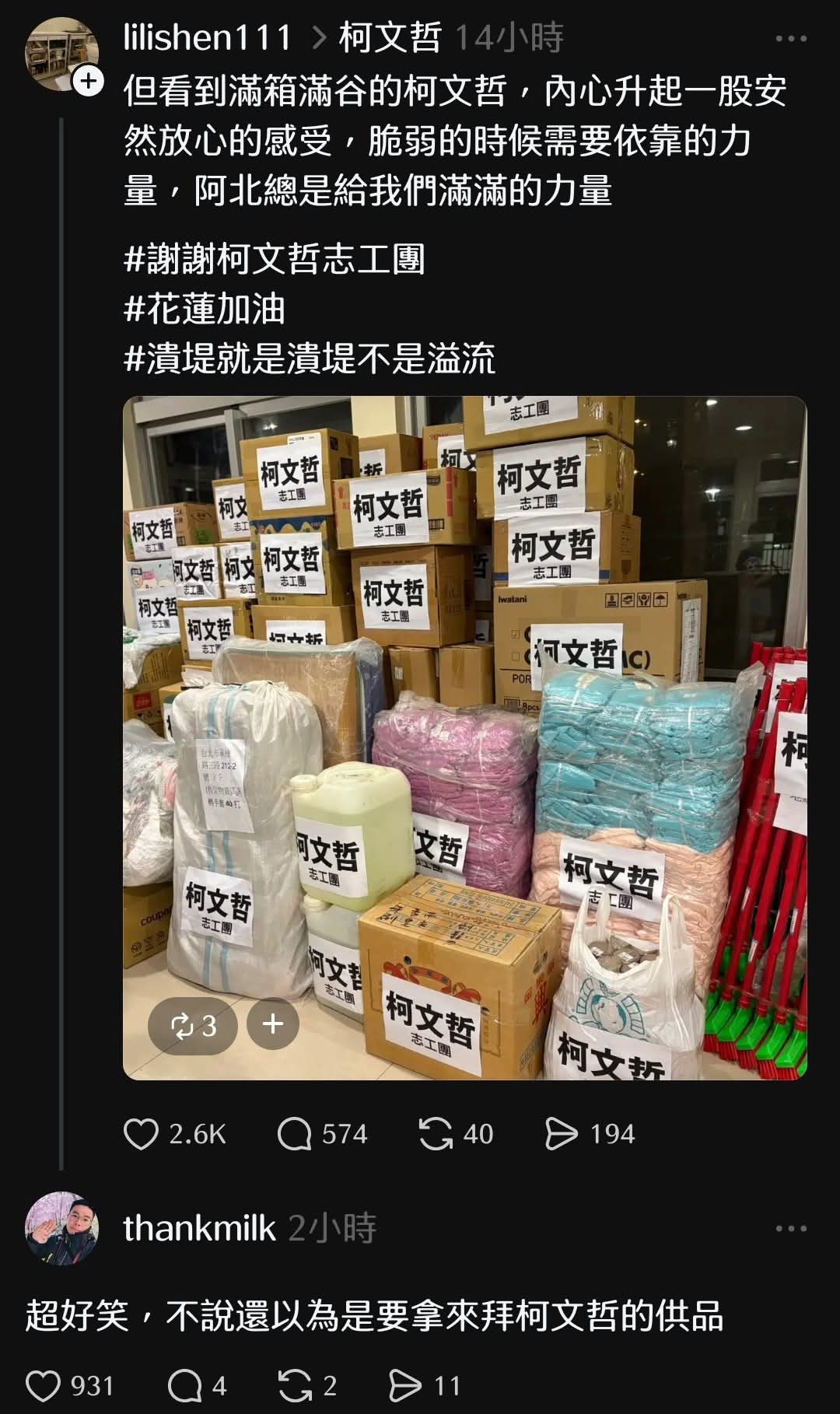Viewport: 840px width, 1414px height.
Task: Tap the repost count chip on the photo
Action: 194,1025
